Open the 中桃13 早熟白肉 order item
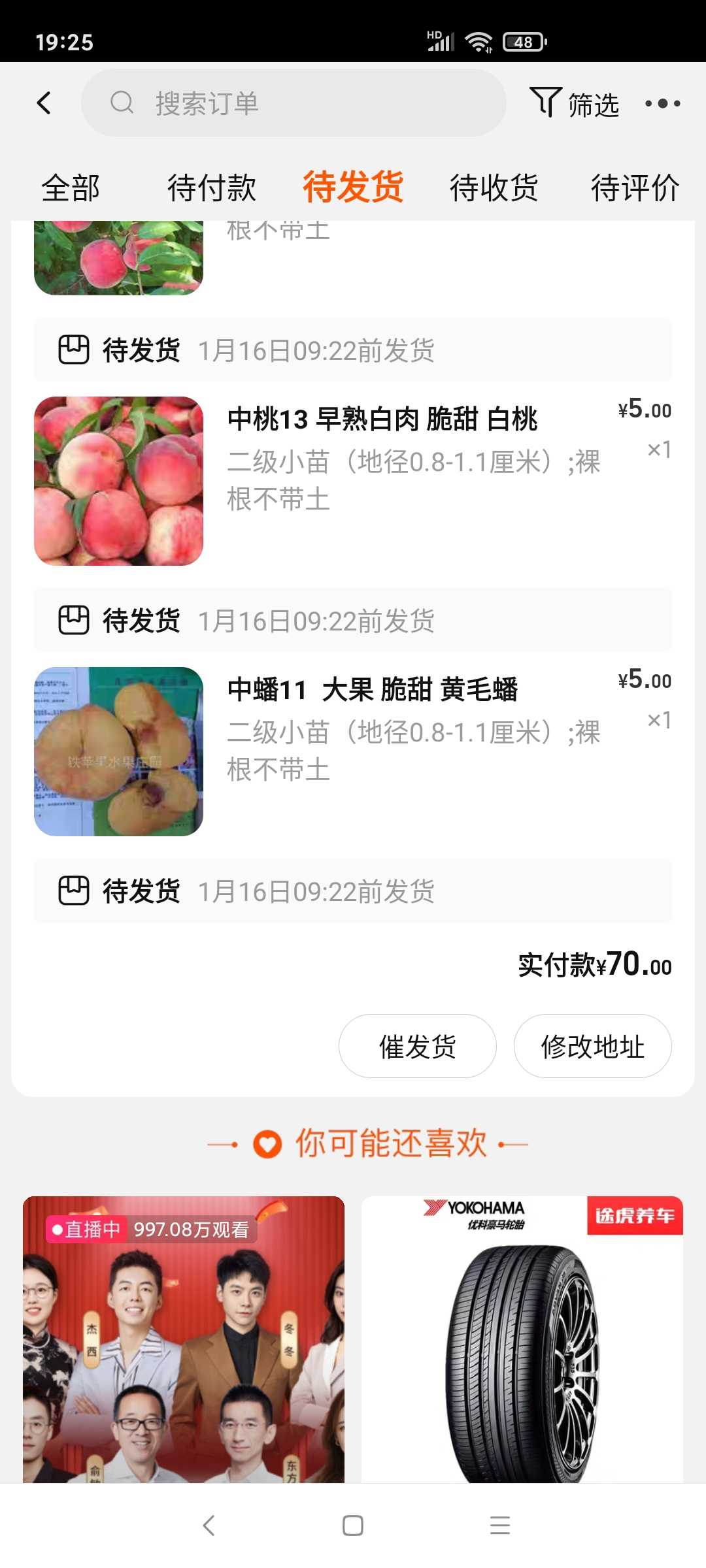Screen dimensions: 706x1568 pyautogui.click(x=382, y=419)
